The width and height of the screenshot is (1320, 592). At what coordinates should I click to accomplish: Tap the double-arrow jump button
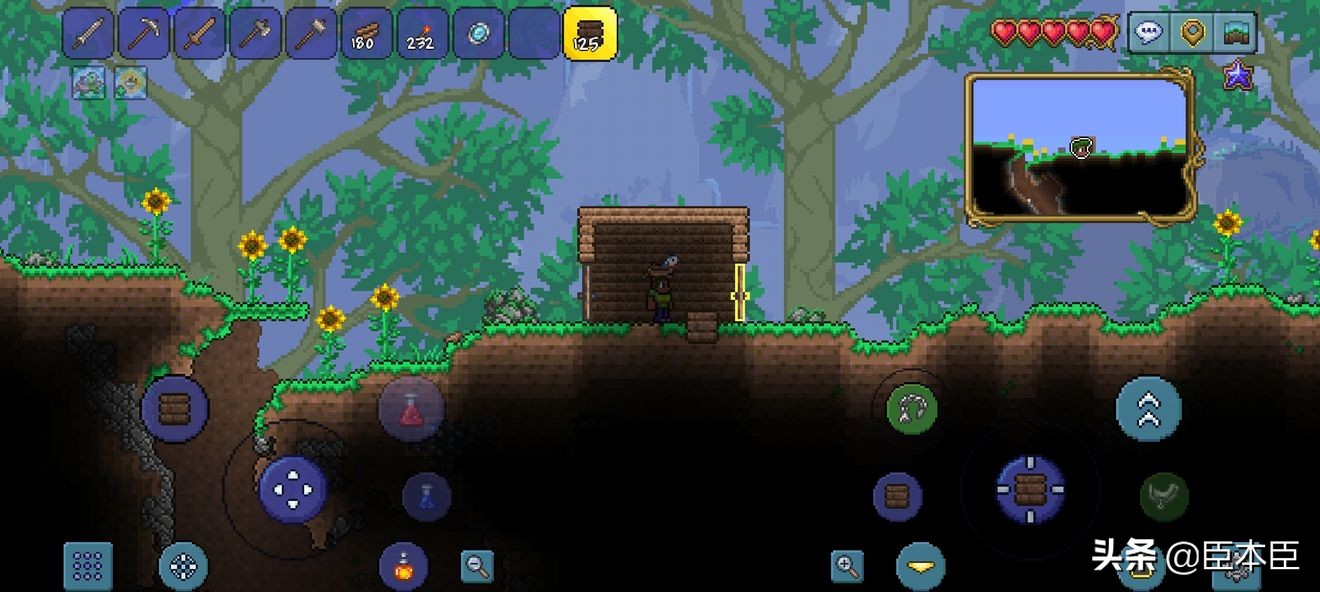tap(1149, 409)
